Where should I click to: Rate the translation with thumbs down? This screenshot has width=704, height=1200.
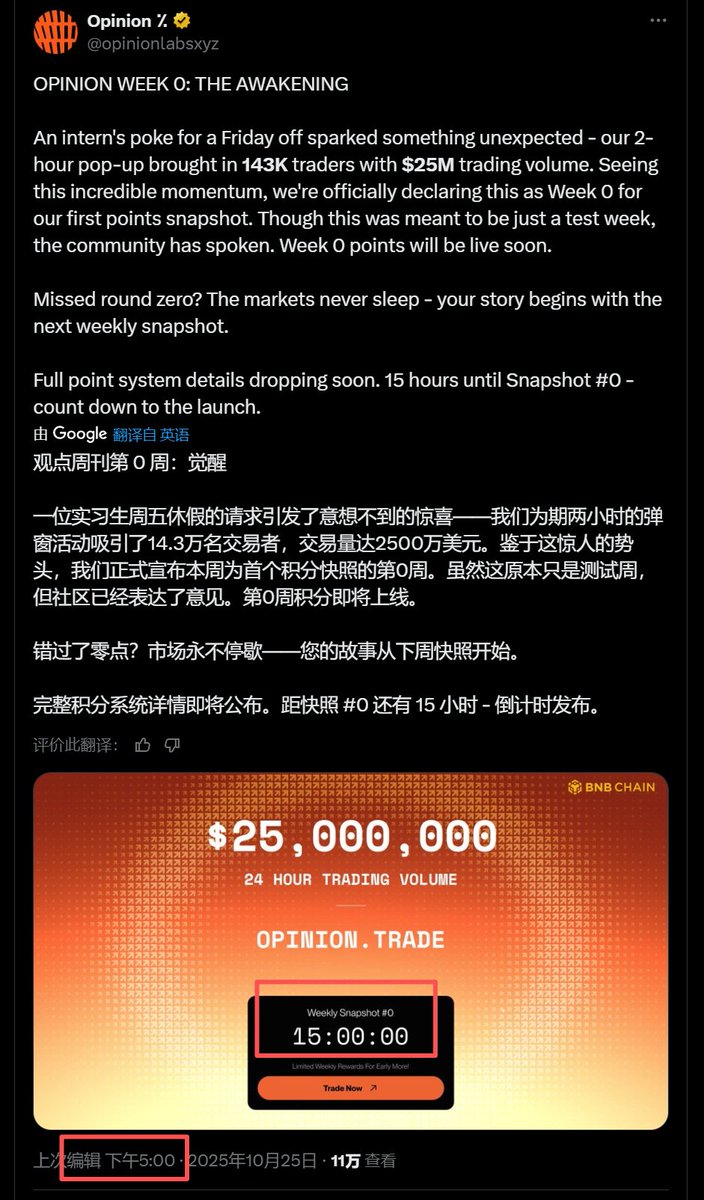(x=171, y=744)
